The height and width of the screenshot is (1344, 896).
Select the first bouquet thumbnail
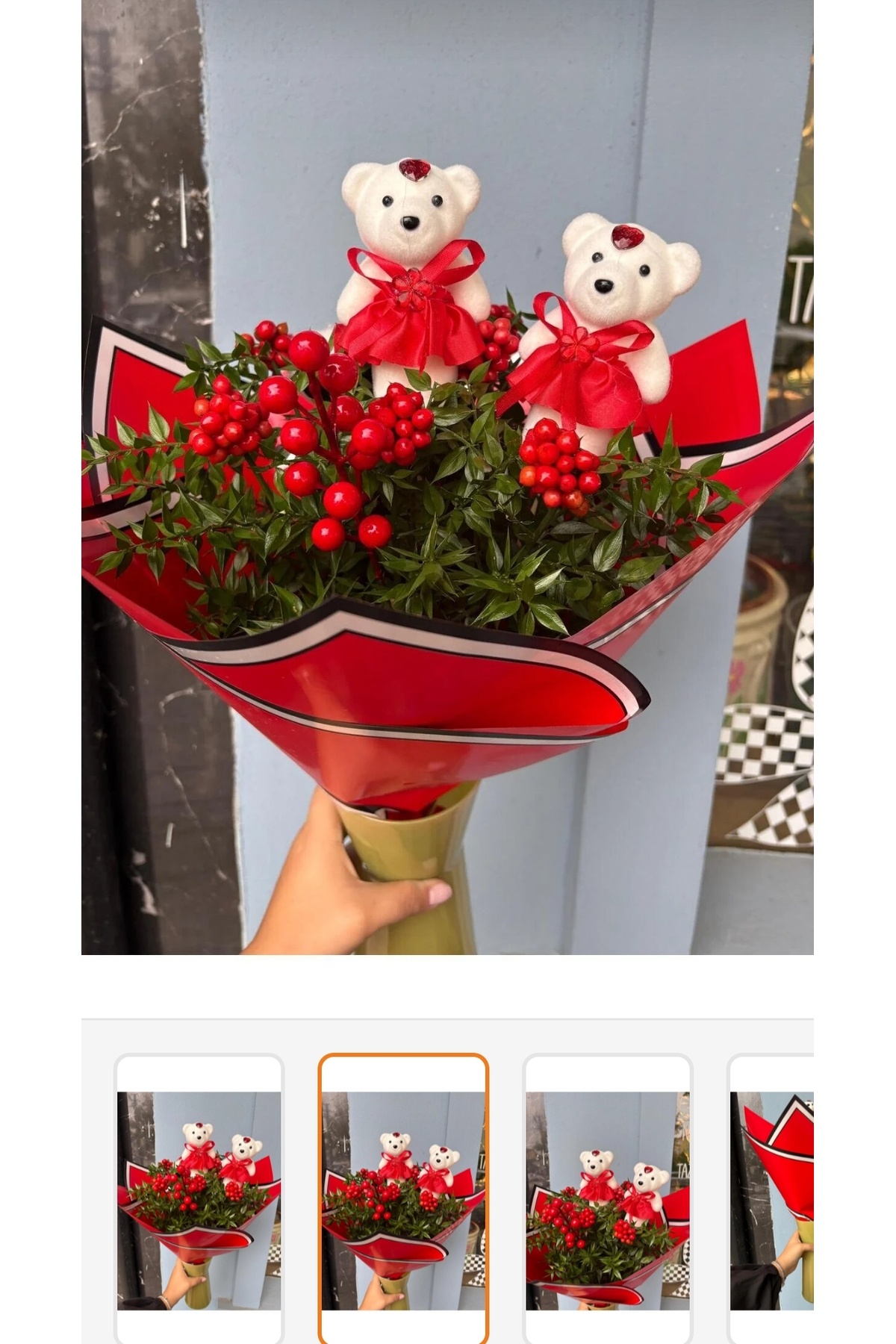tap(199, 1199)
